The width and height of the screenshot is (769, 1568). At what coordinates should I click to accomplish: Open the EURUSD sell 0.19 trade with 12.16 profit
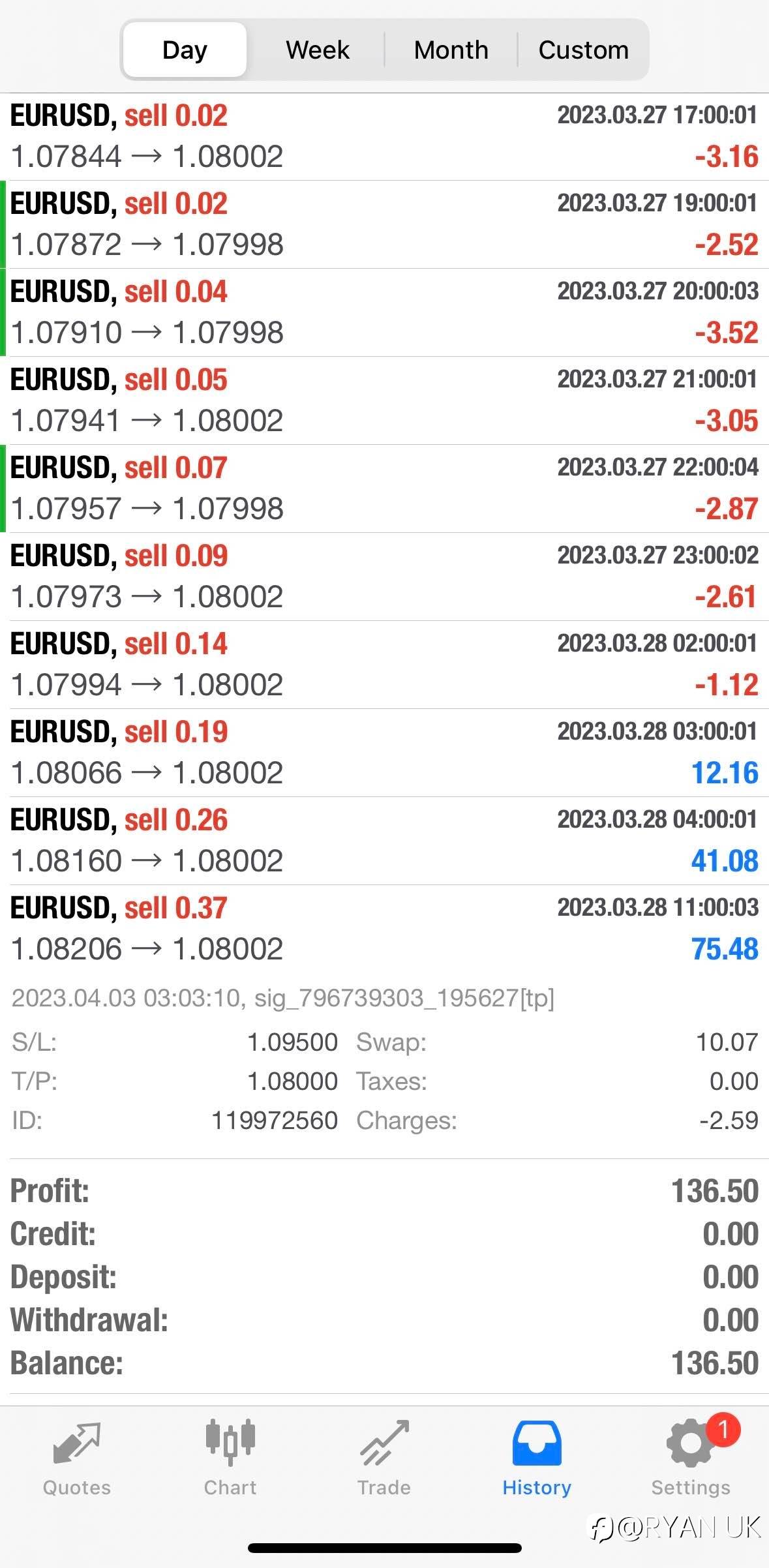pyautogui.click(x=384, y=753)
